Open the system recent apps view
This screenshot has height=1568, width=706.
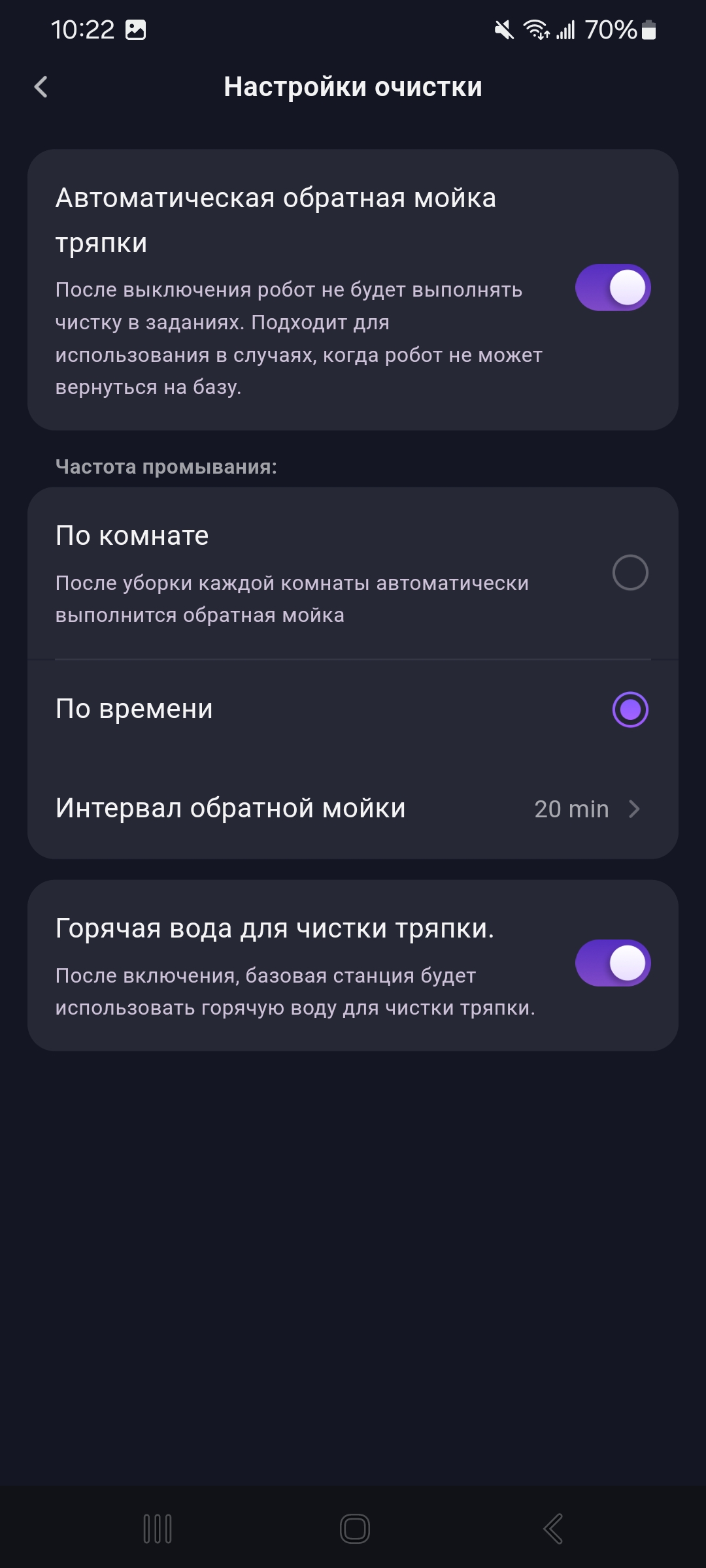(158, 1529)
